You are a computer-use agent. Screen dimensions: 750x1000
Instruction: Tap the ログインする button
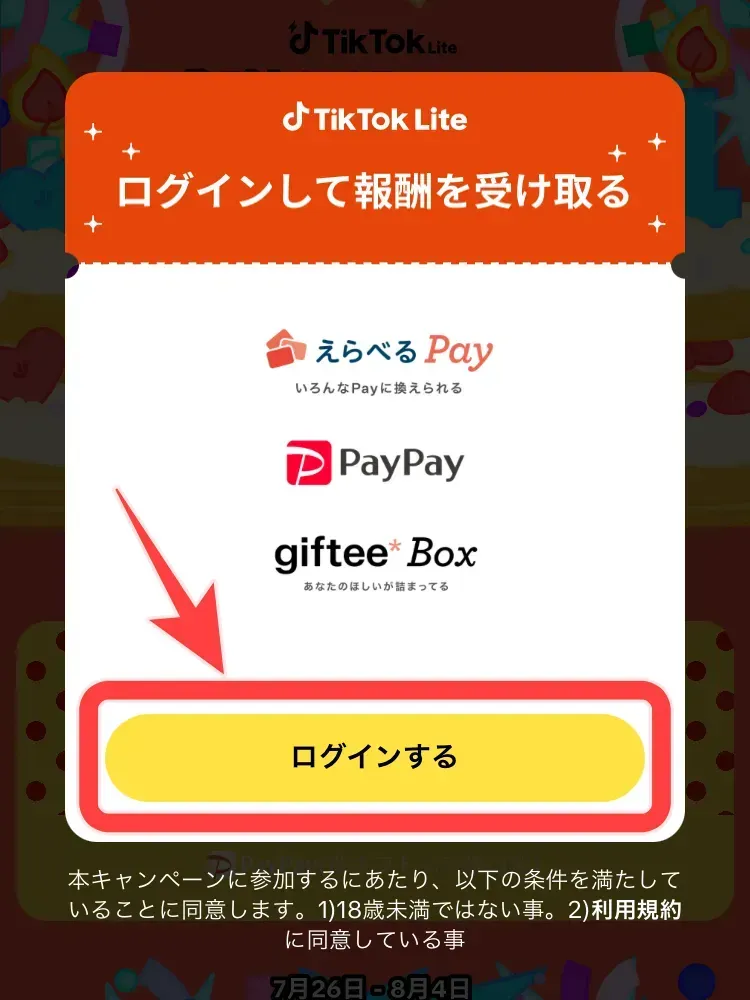click(374, 757)
